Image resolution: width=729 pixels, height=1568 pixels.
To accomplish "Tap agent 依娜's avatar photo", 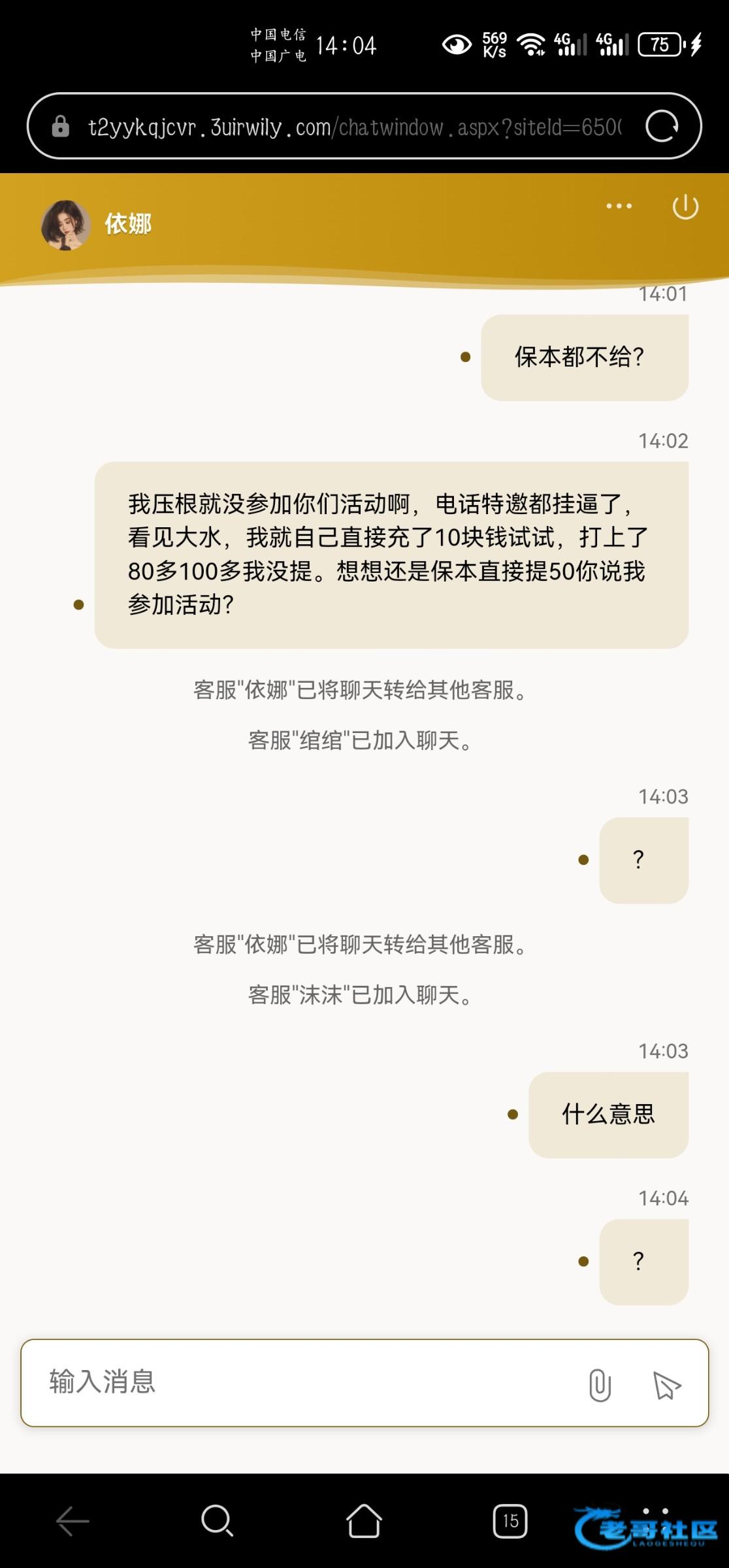I will click(66, 225).
